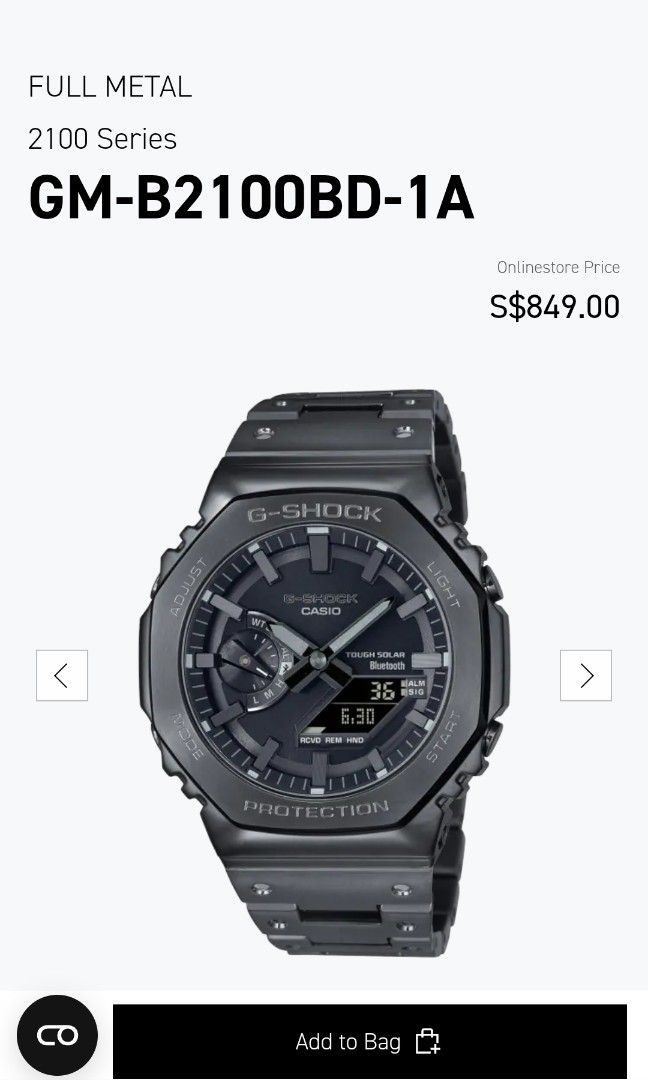Open the G-Shock watch image
The width and height of the screenshot is (648, 1080).
325,670
